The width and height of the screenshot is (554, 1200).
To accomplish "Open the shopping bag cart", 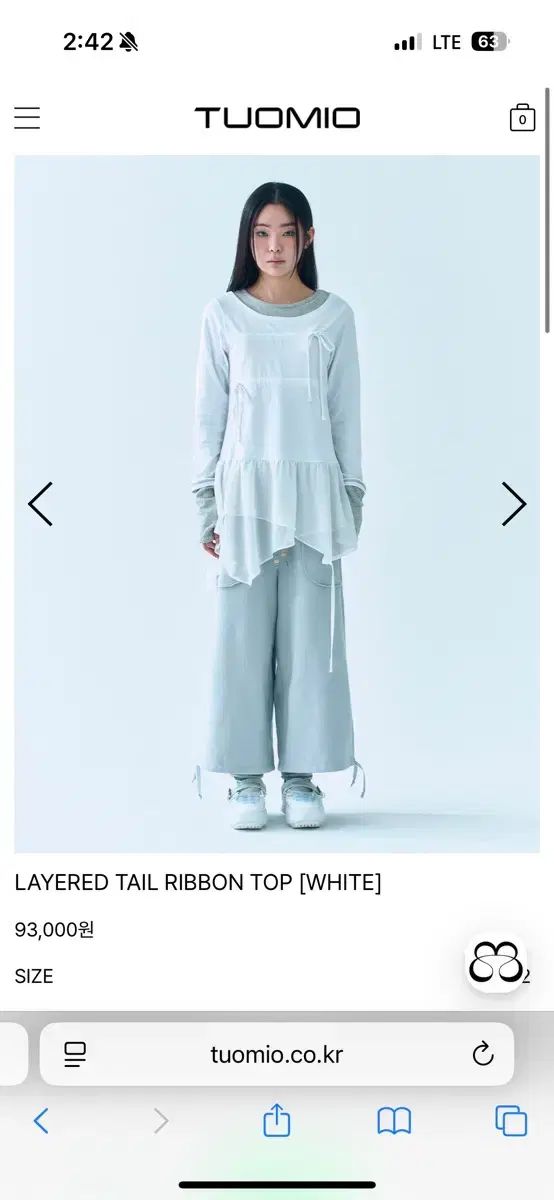I will point(522,118).
